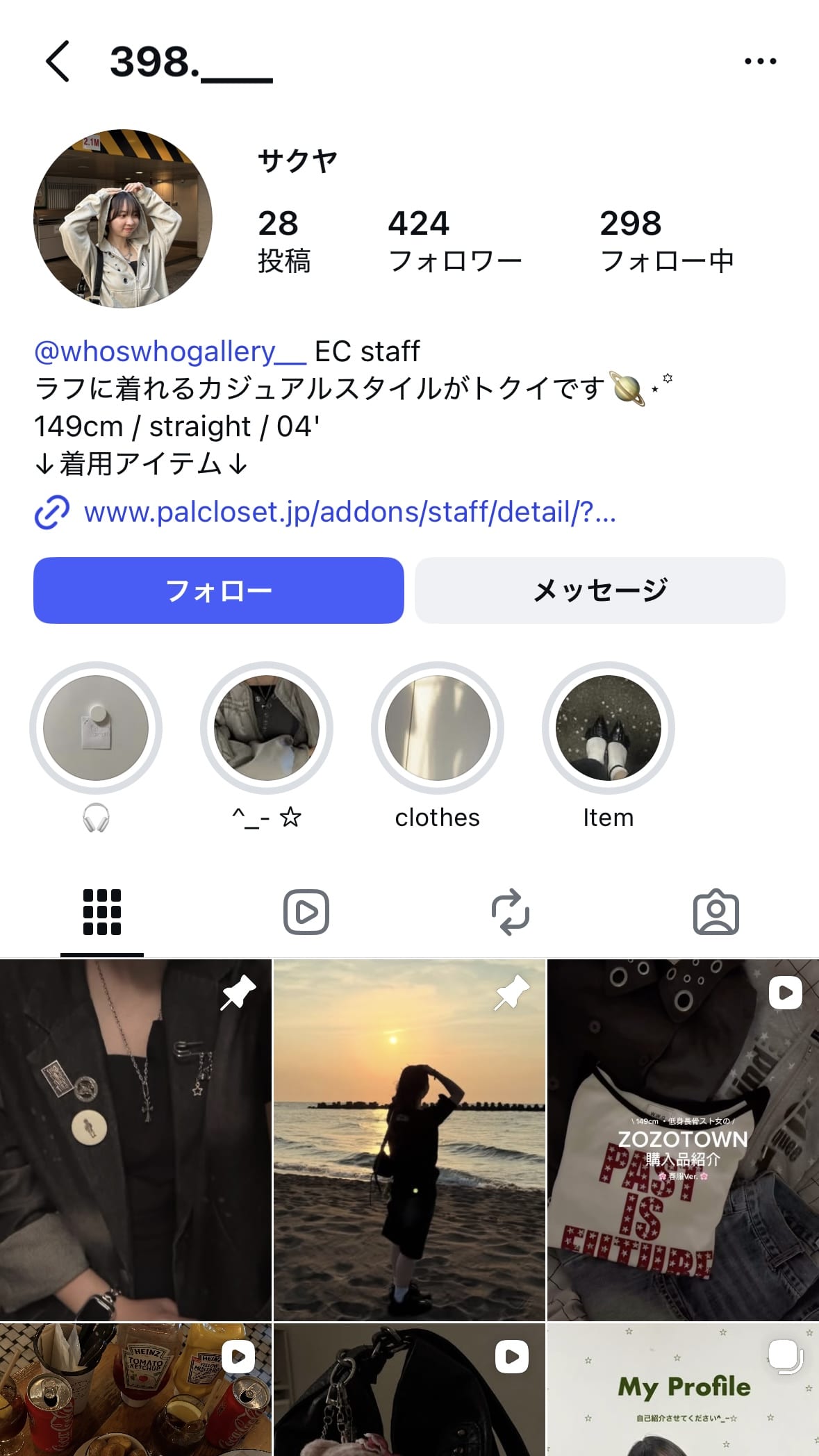Switch to the posts grid tab

tap(102, 912)
